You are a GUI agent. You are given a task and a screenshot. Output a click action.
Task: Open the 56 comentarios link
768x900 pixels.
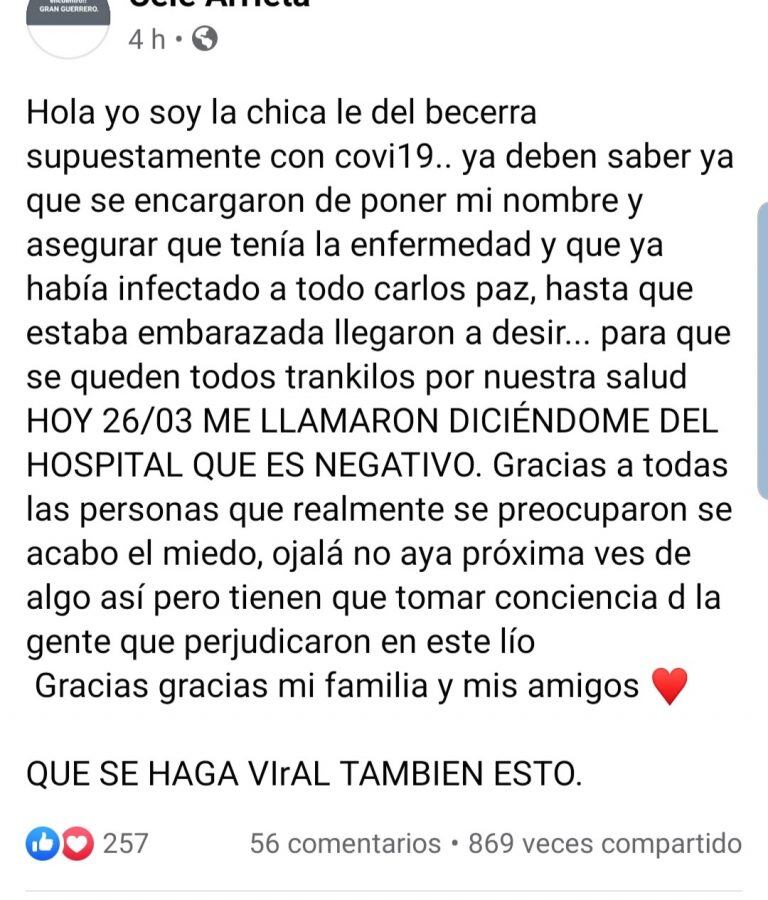click(x=345, y=843)
